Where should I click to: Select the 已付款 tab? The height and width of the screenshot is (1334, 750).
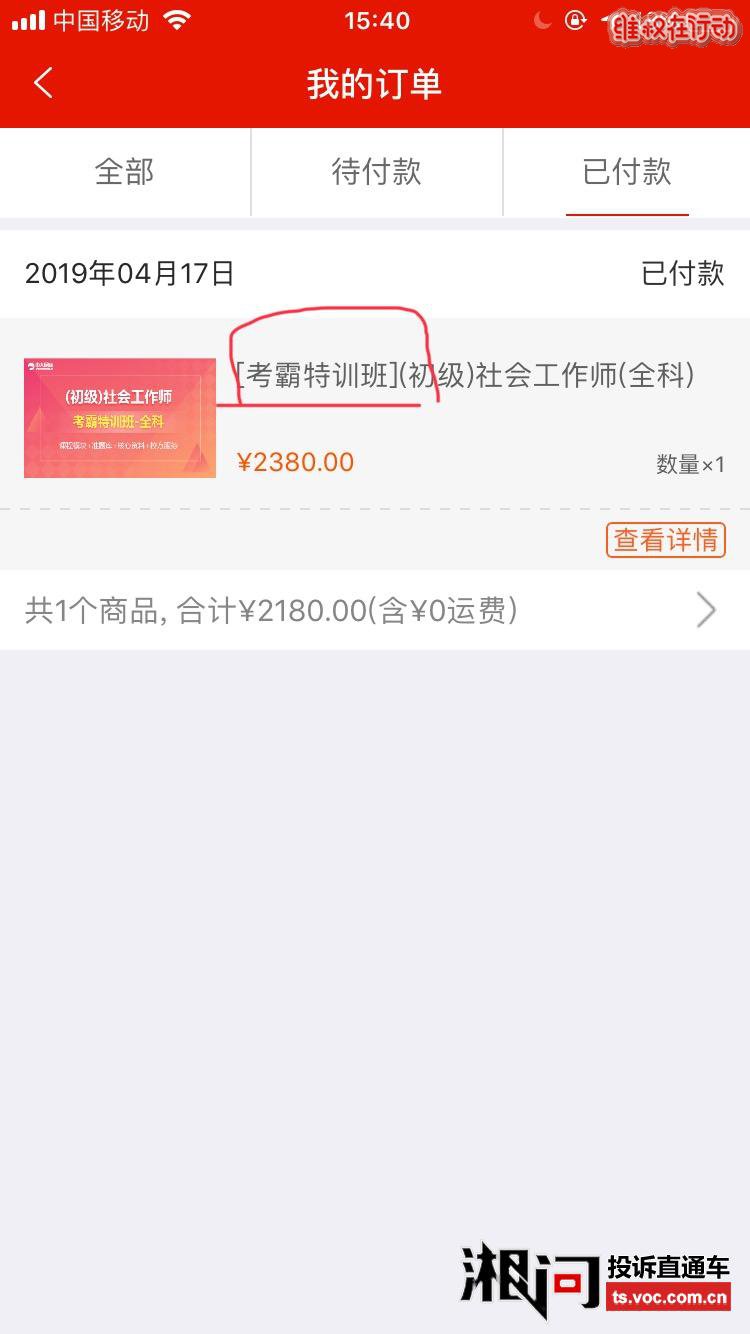pos(627,172)
